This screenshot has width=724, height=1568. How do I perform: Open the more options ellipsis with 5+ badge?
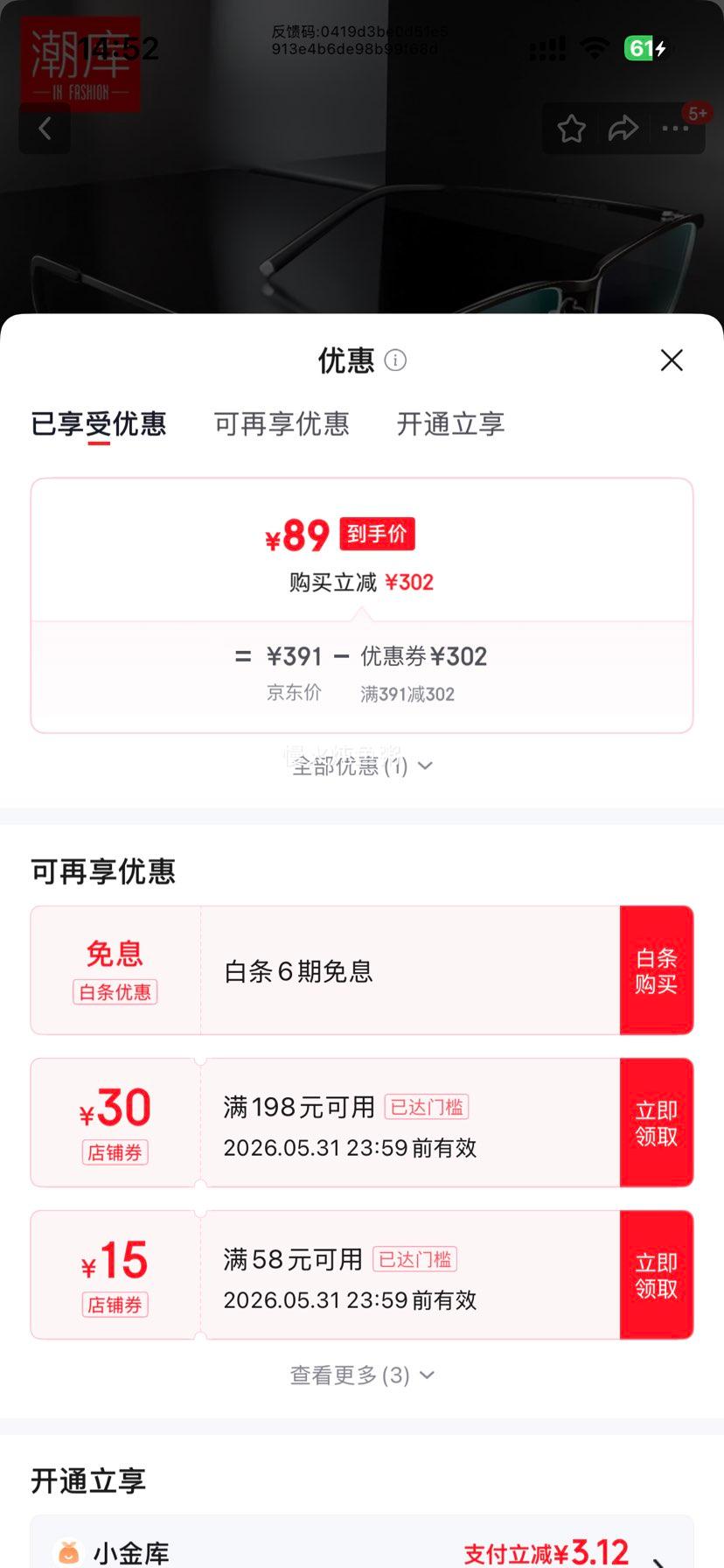coord(675,129)
